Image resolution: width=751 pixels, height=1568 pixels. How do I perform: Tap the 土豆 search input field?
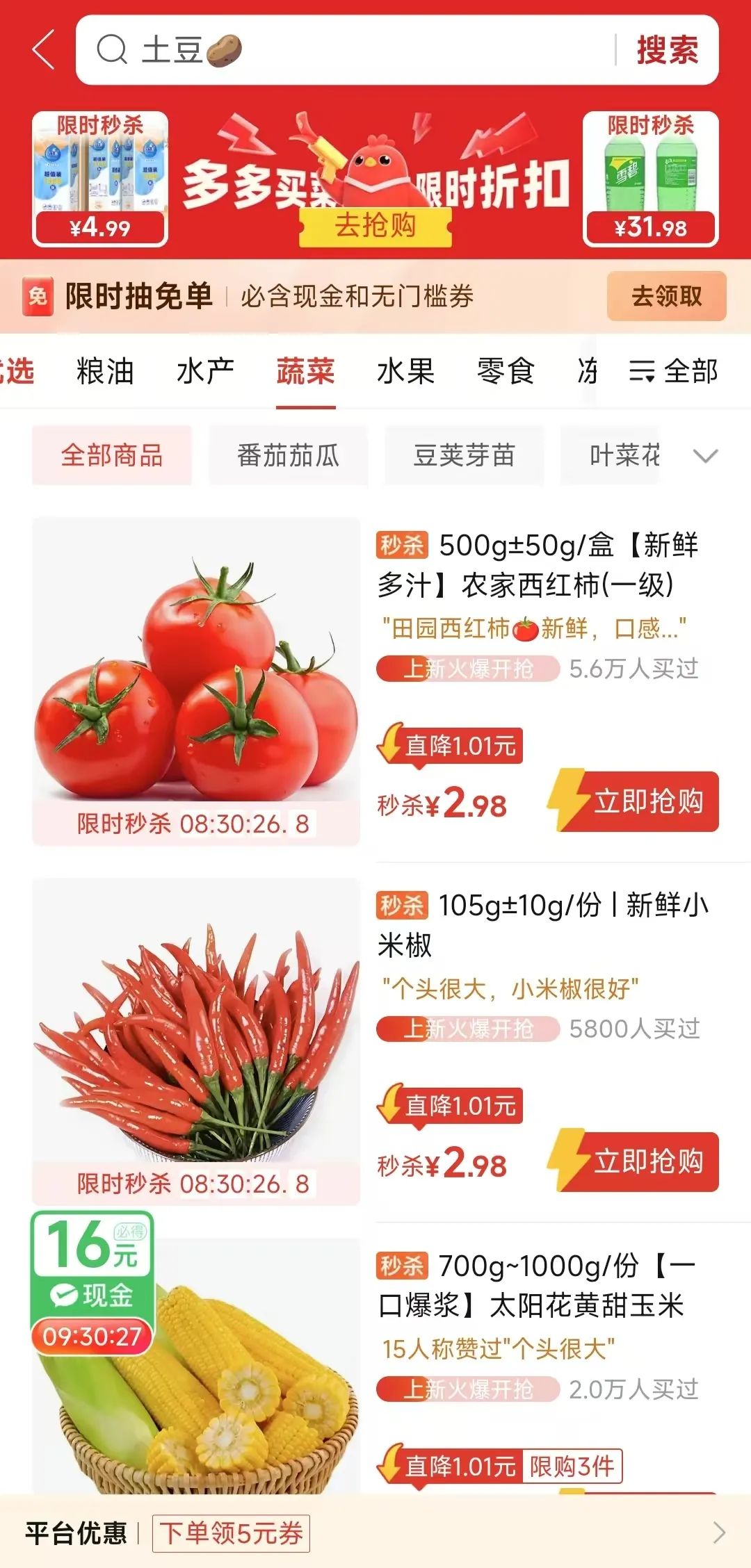pos(348,50)
